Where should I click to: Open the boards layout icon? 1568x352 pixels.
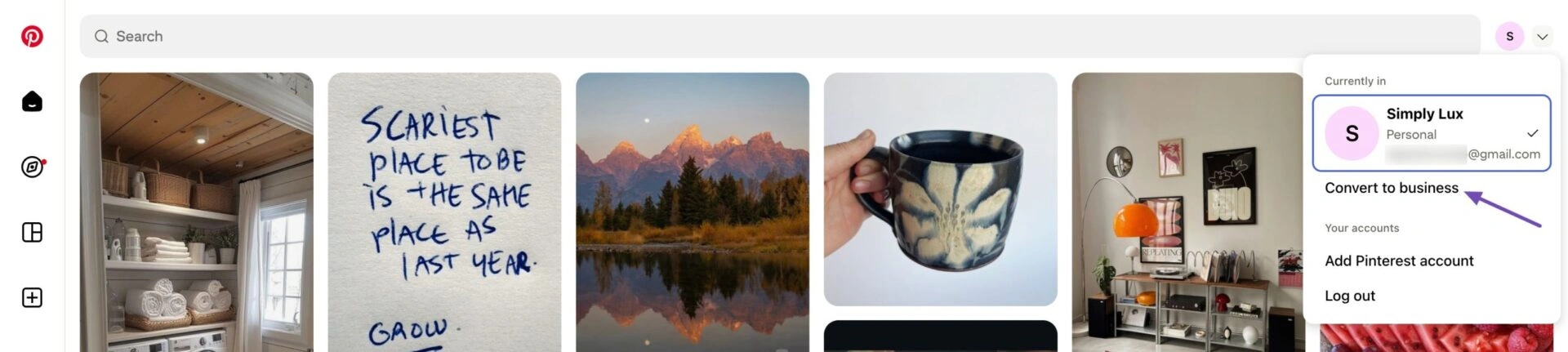click(x=32, y=232)
